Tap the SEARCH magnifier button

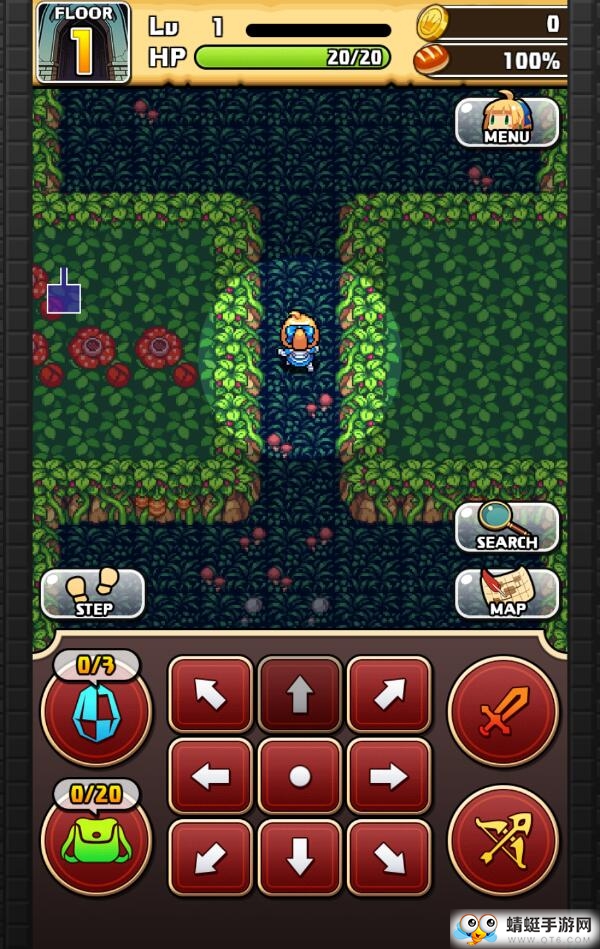point(507,527)
